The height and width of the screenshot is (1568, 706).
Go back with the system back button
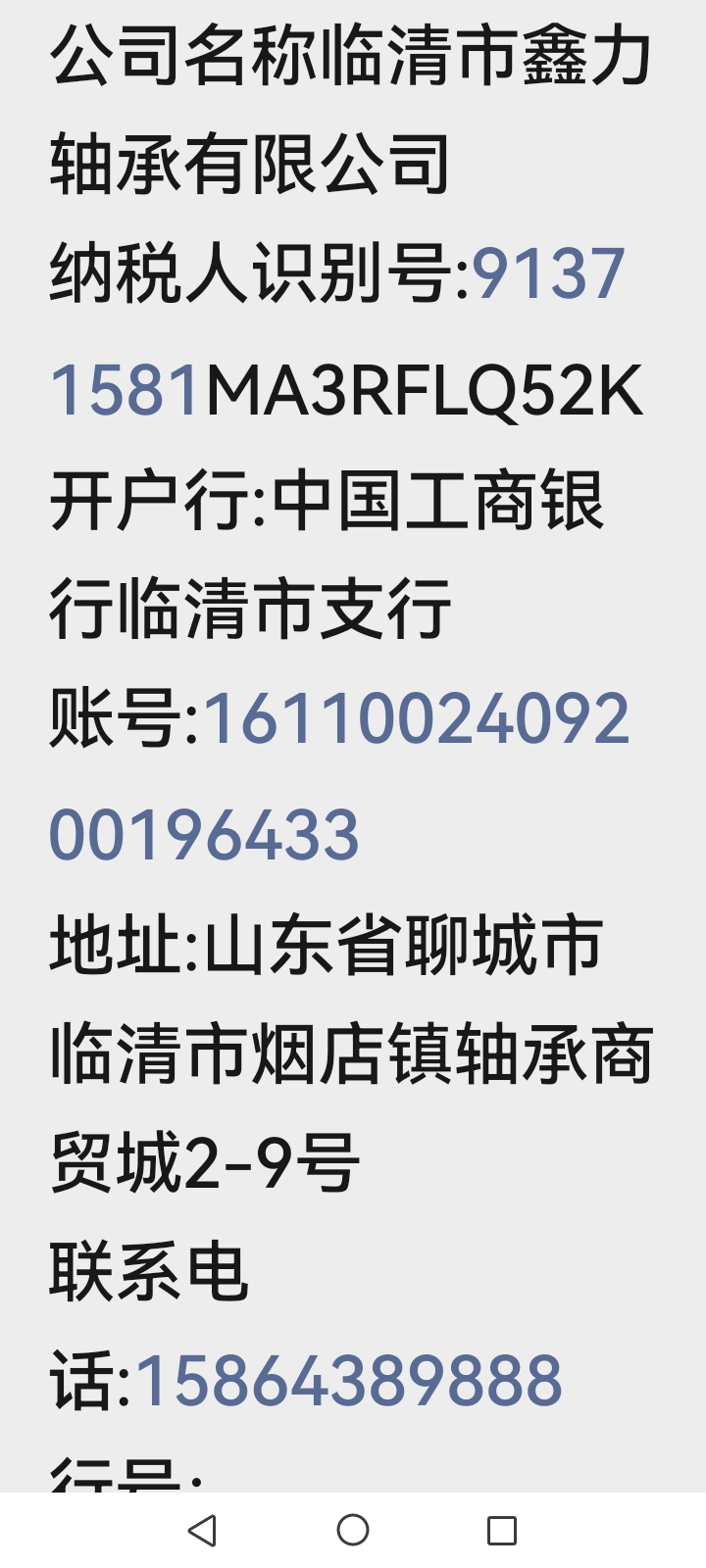pyautogui.click(x=202, y=1530)
